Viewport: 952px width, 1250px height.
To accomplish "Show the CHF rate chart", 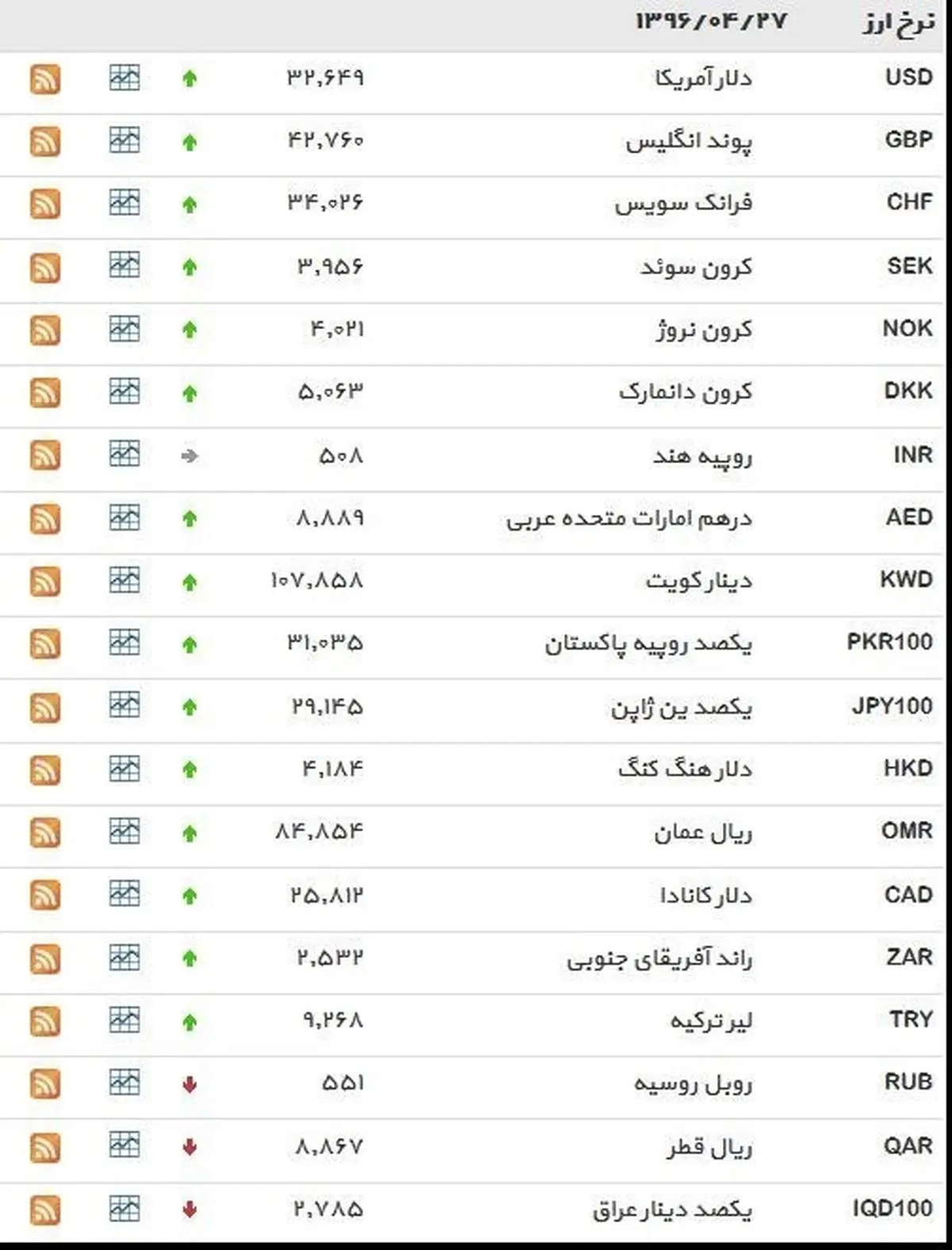I will coord(124,203).
